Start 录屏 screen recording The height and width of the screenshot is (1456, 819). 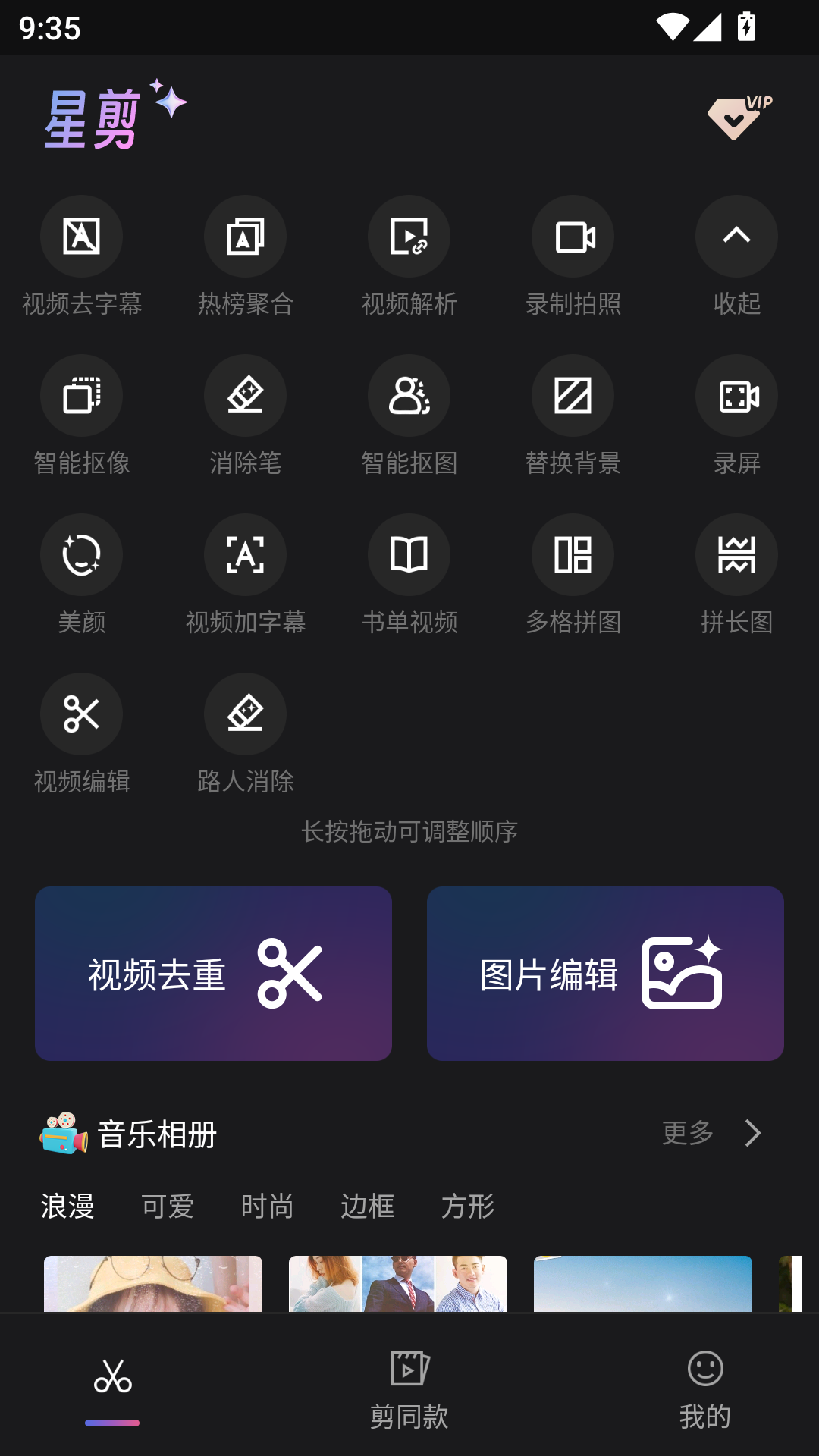point(736,396)
